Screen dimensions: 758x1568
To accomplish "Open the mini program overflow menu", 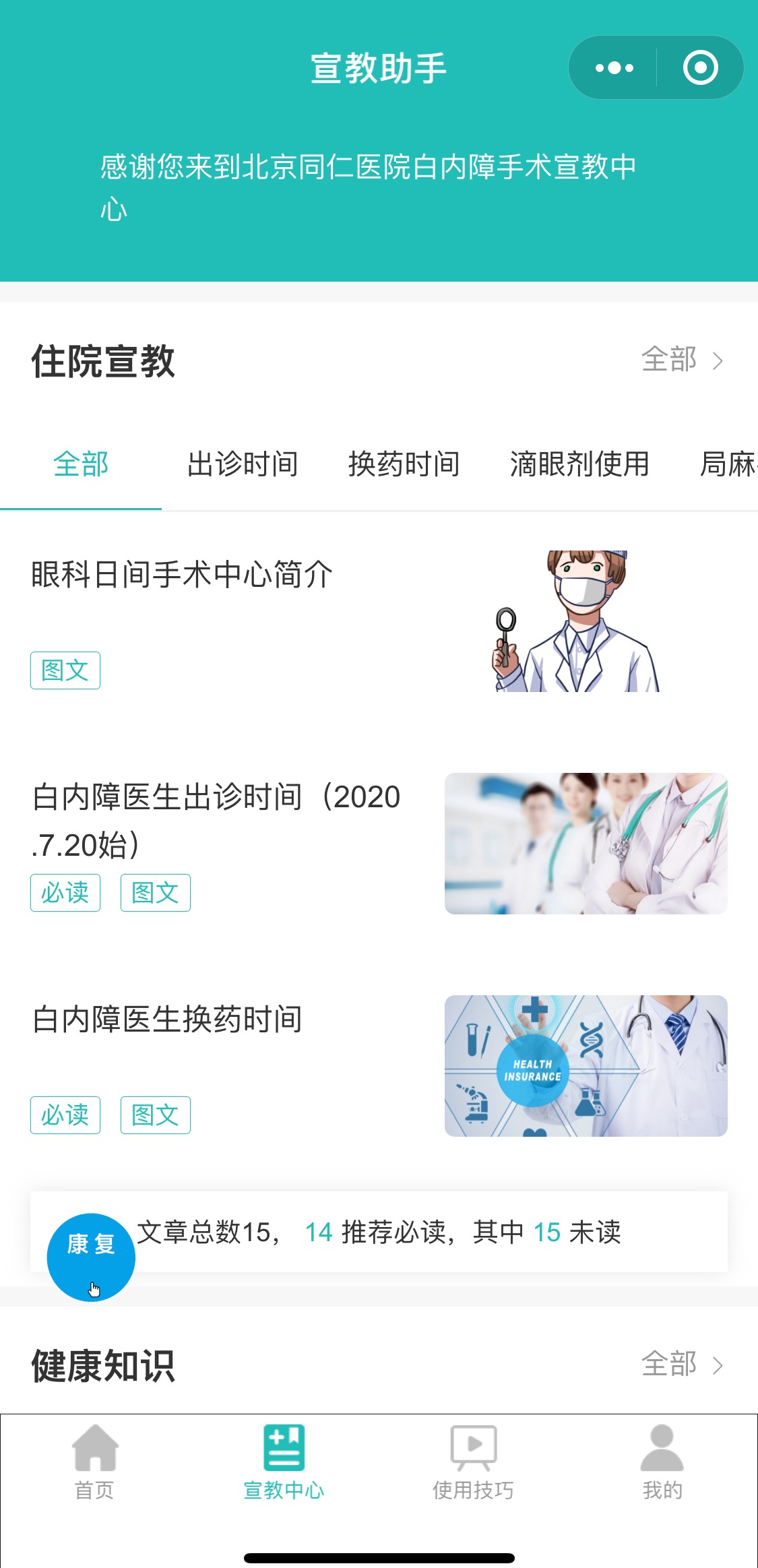I will coord(614,68).
